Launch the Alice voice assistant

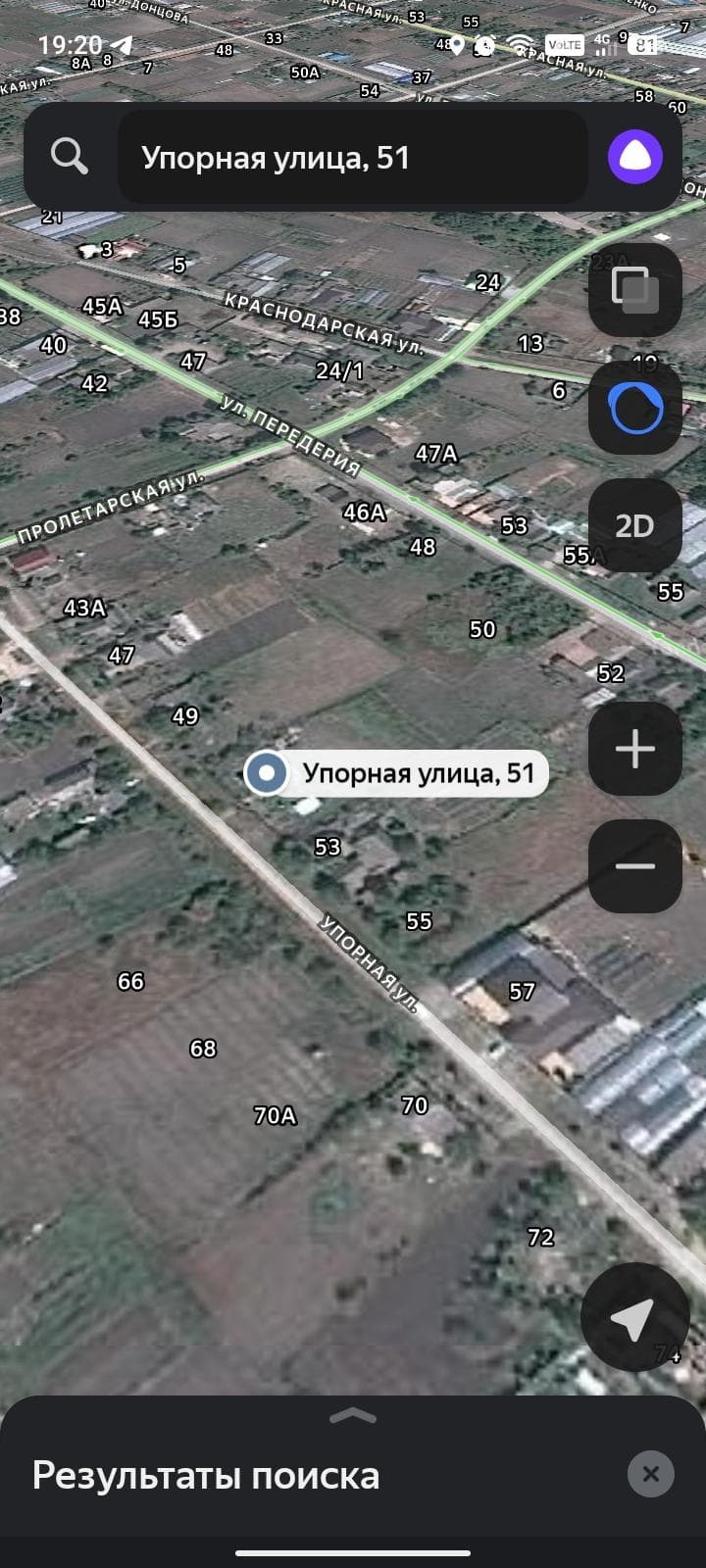tap(635, 156)
